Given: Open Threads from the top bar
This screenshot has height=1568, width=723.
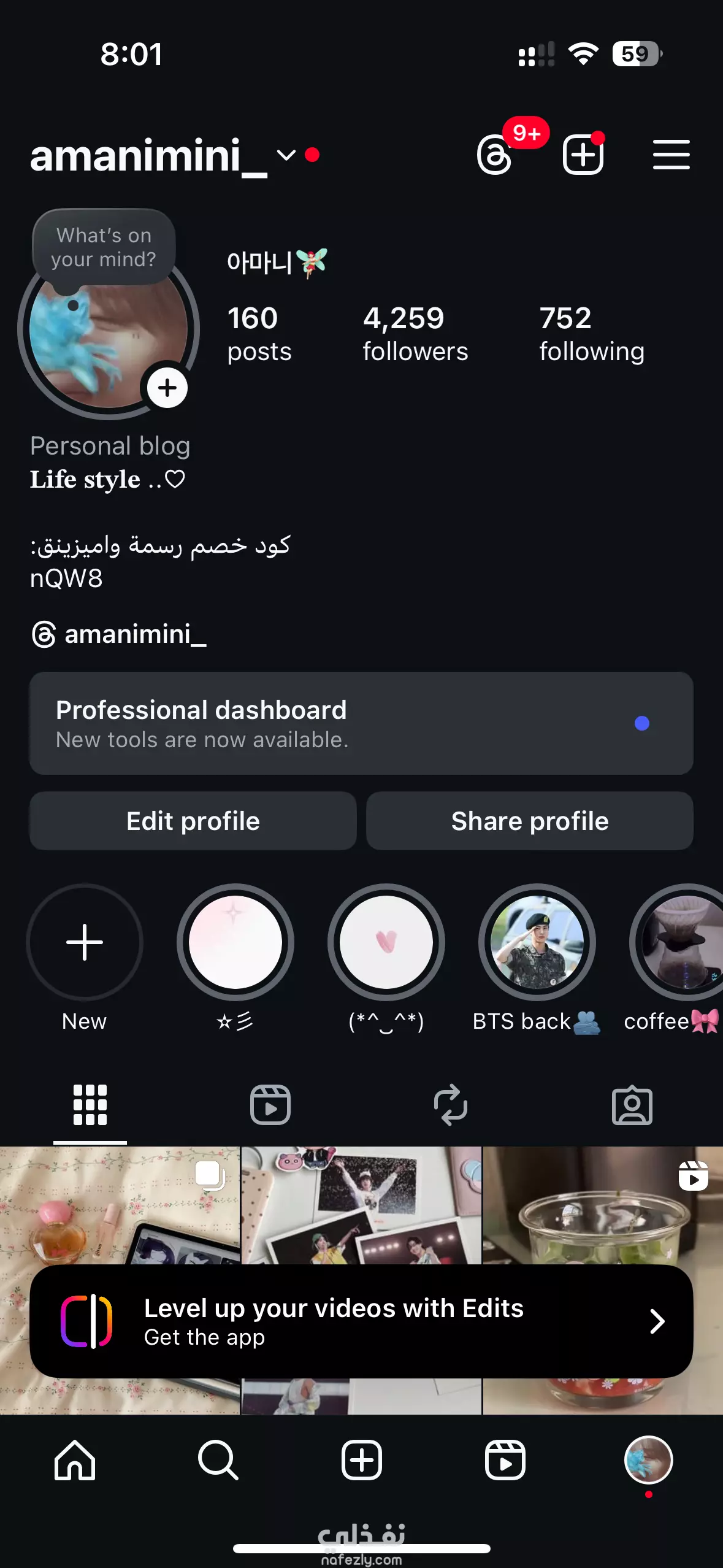Looking at the screenshot, I should [x=495, y=155].
